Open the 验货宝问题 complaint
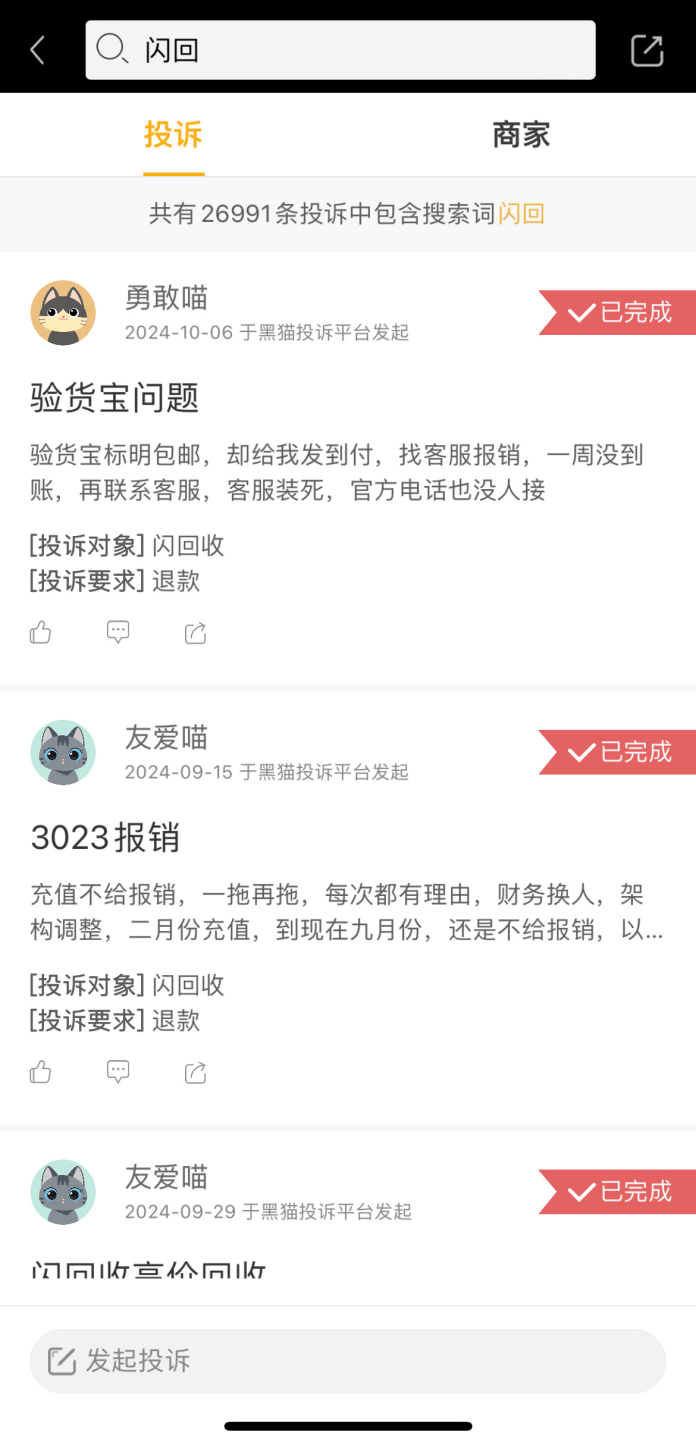Image resolution: width=696 pixels, height=1445 pixels. [115, 398]
